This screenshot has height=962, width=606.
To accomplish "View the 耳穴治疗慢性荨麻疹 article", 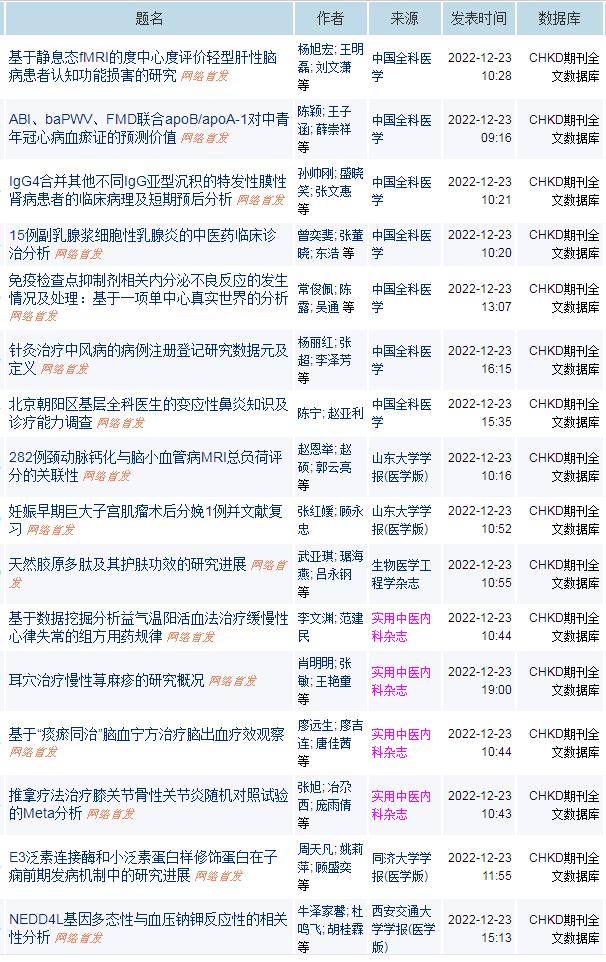I will [104, 681].
